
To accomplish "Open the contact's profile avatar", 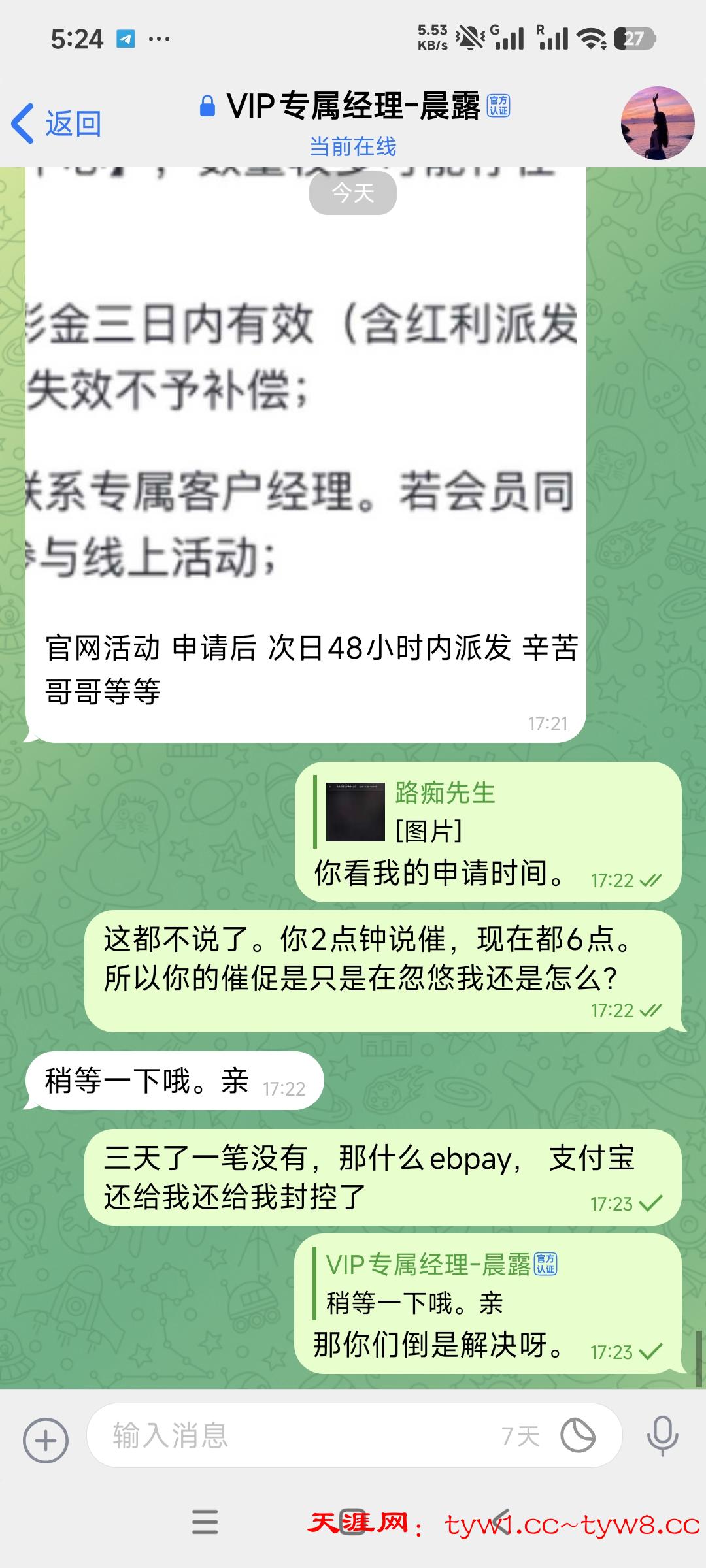I will (x=657, y=123).
